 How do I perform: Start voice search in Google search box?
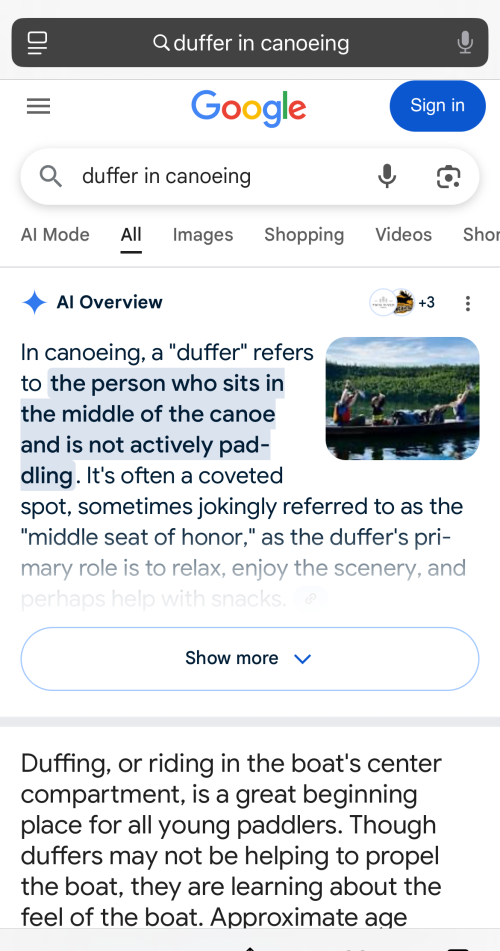click(387, 176)
